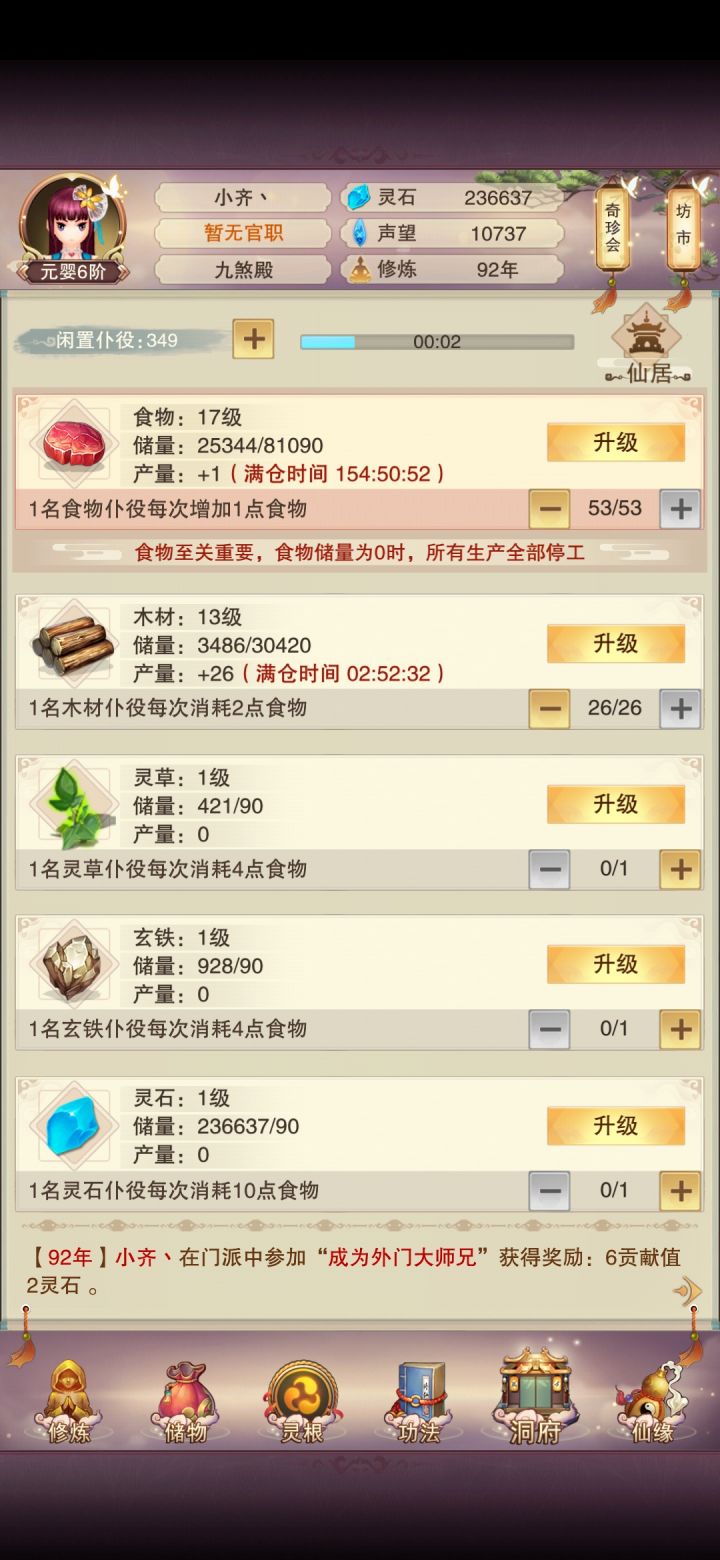The width and height of the screenshot is (720, 1560).
Task: Open the 奇珍会 banner
Action: point(613,228)
